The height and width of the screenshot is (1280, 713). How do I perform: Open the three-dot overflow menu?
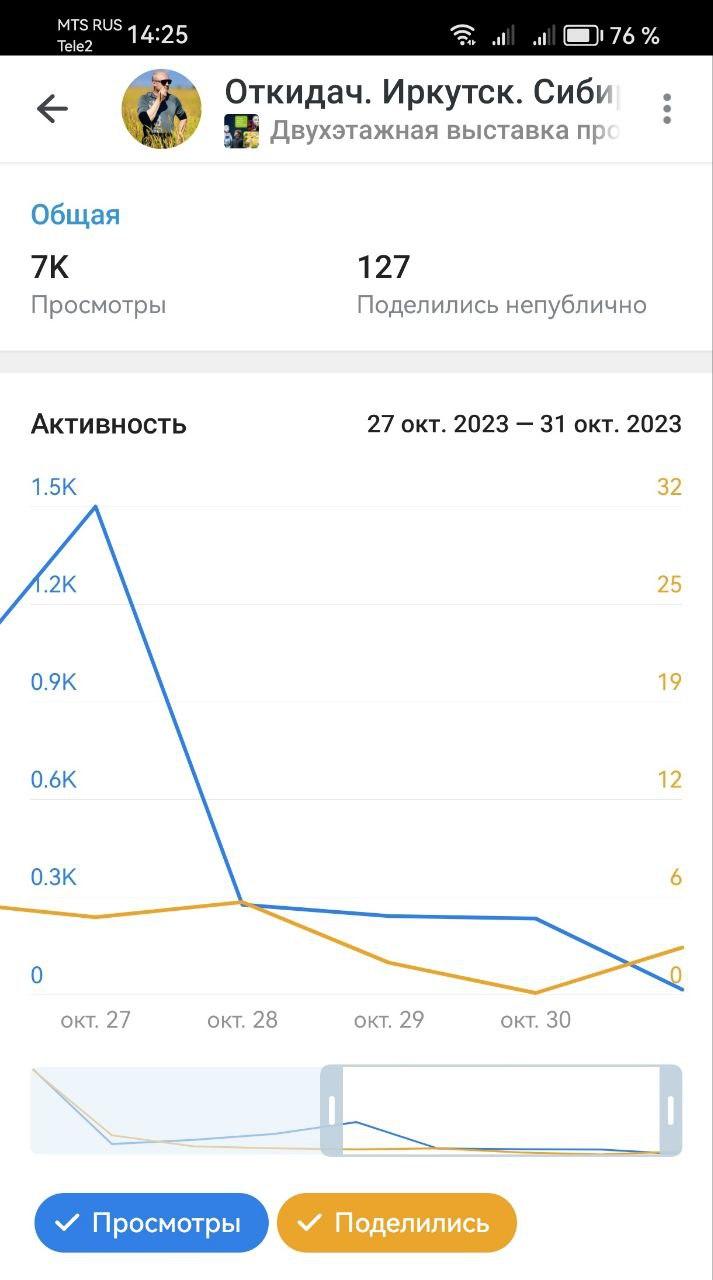click(x=666, y=108)
